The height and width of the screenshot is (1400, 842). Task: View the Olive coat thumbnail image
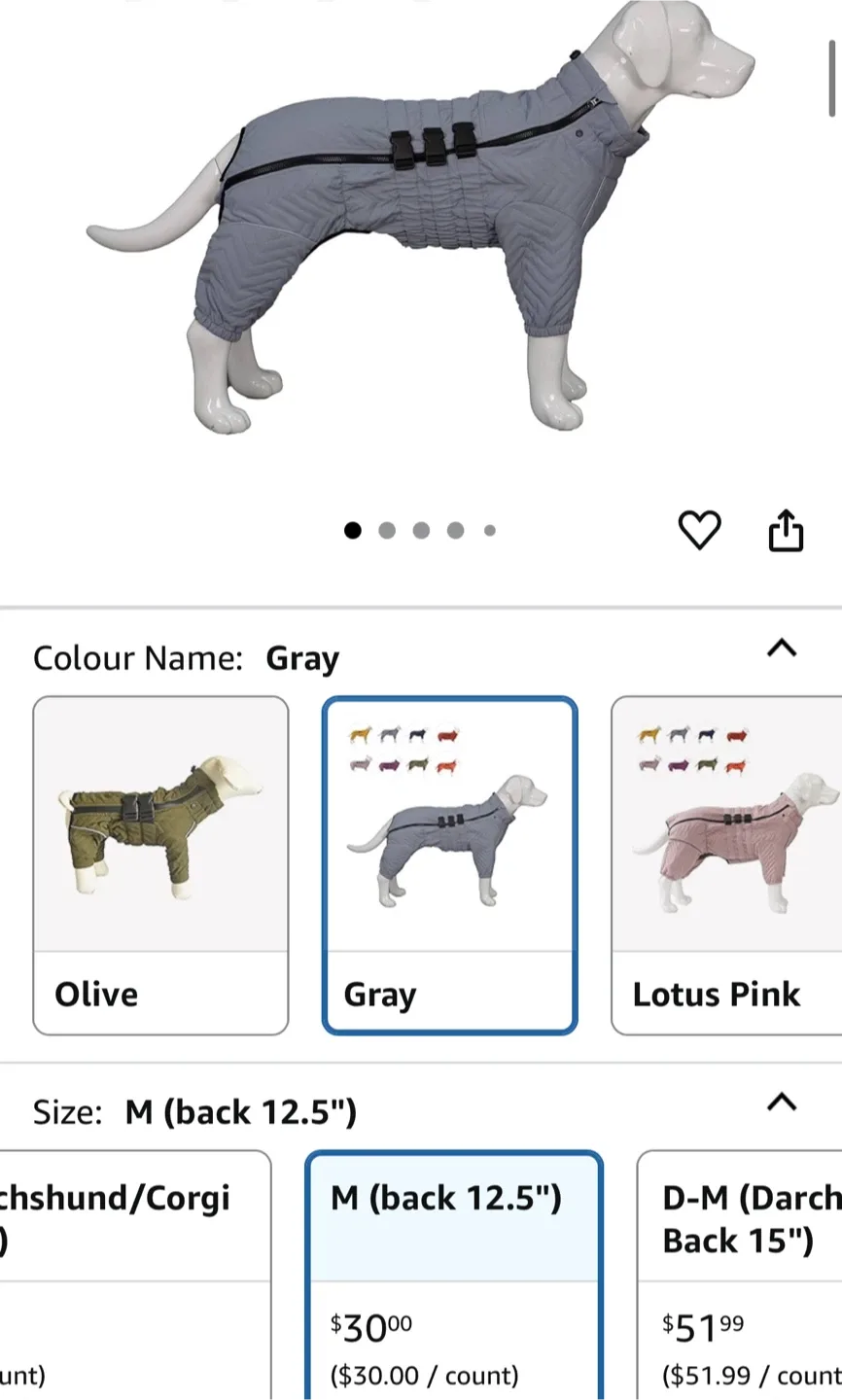pyautogui.click(x=160, y=836)
